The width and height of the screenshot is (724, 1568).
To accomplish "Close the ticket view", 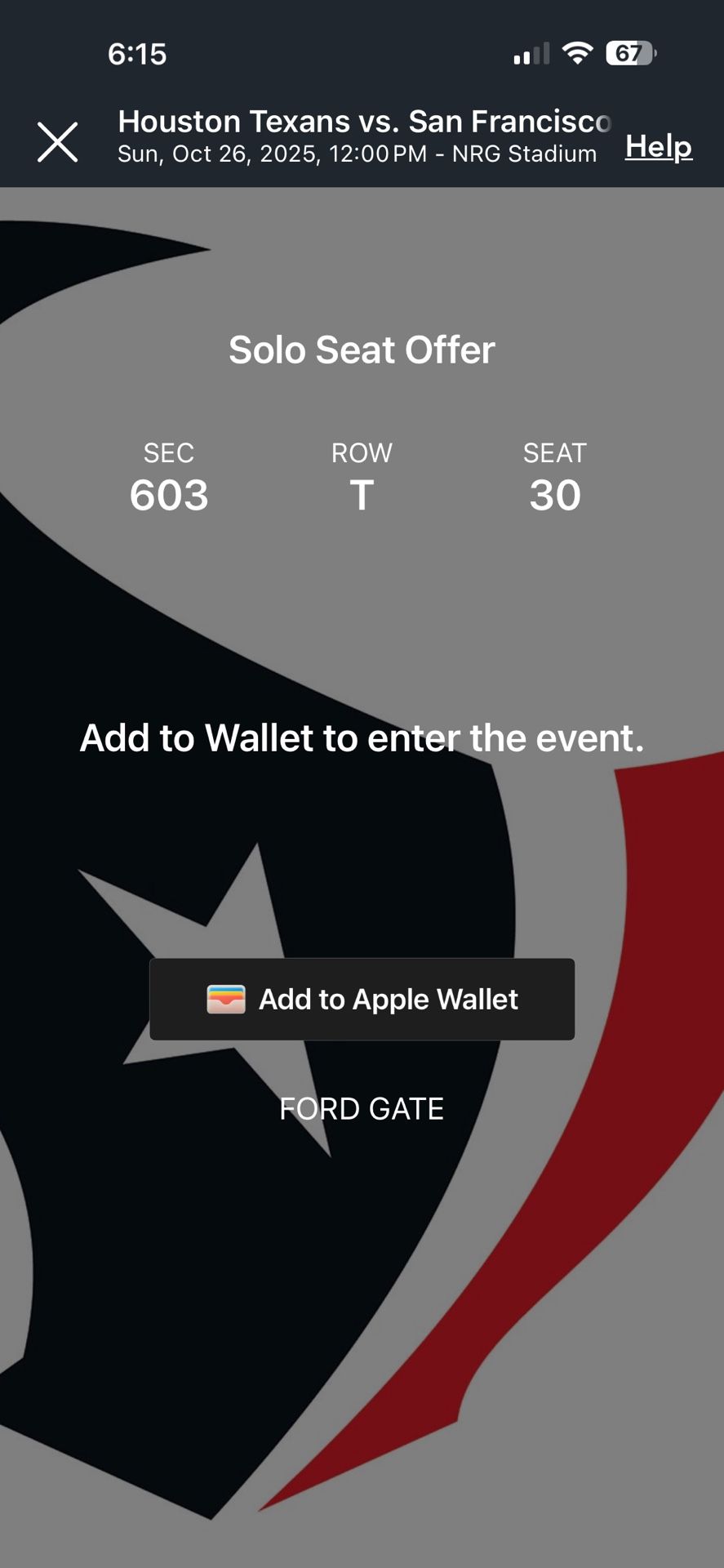I will tap(57, 143).
